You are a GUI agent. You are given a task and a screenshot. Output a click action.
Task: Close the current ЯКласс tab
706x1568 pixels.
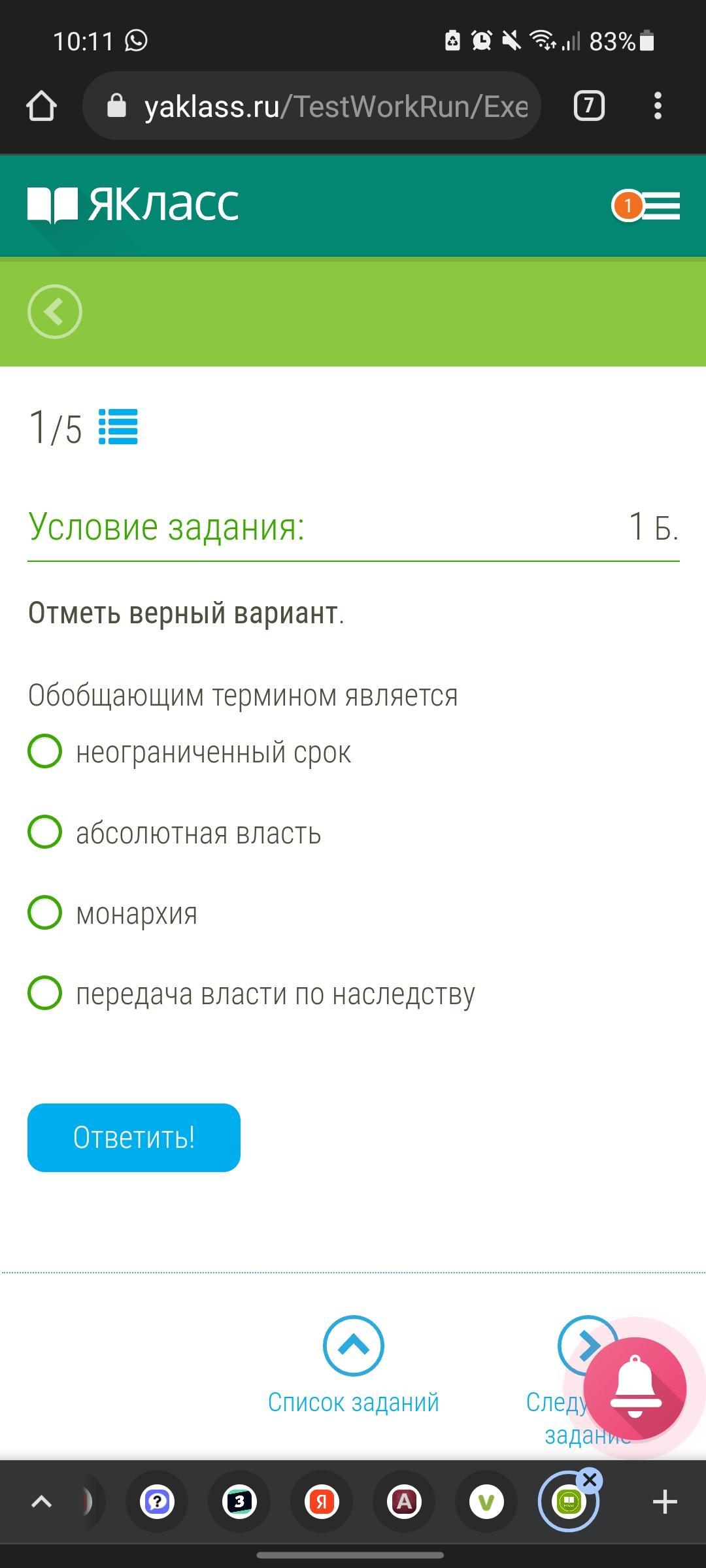tap(590, 1480)
